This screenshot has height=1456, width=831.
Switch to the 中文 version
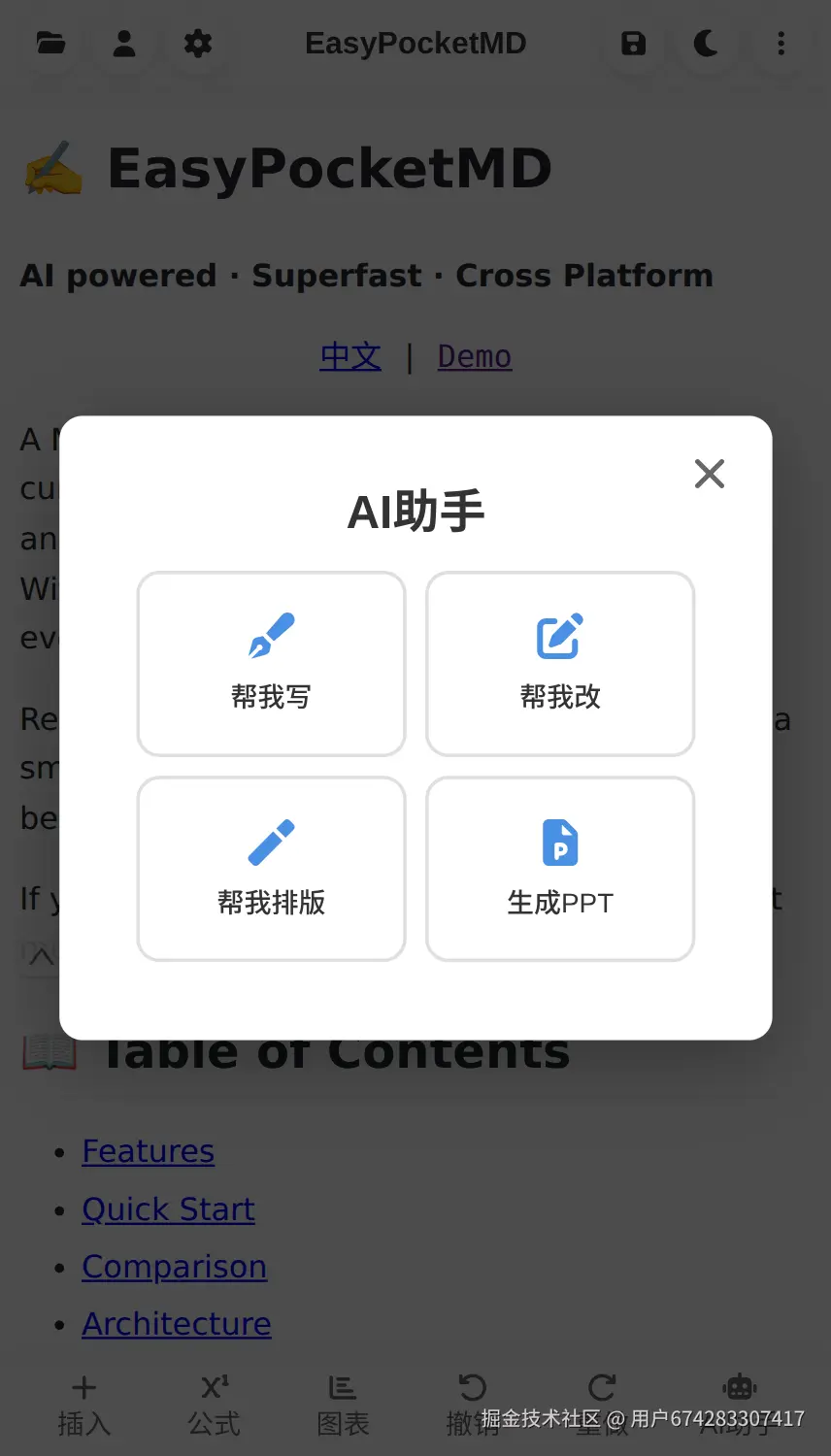(349, 356)
